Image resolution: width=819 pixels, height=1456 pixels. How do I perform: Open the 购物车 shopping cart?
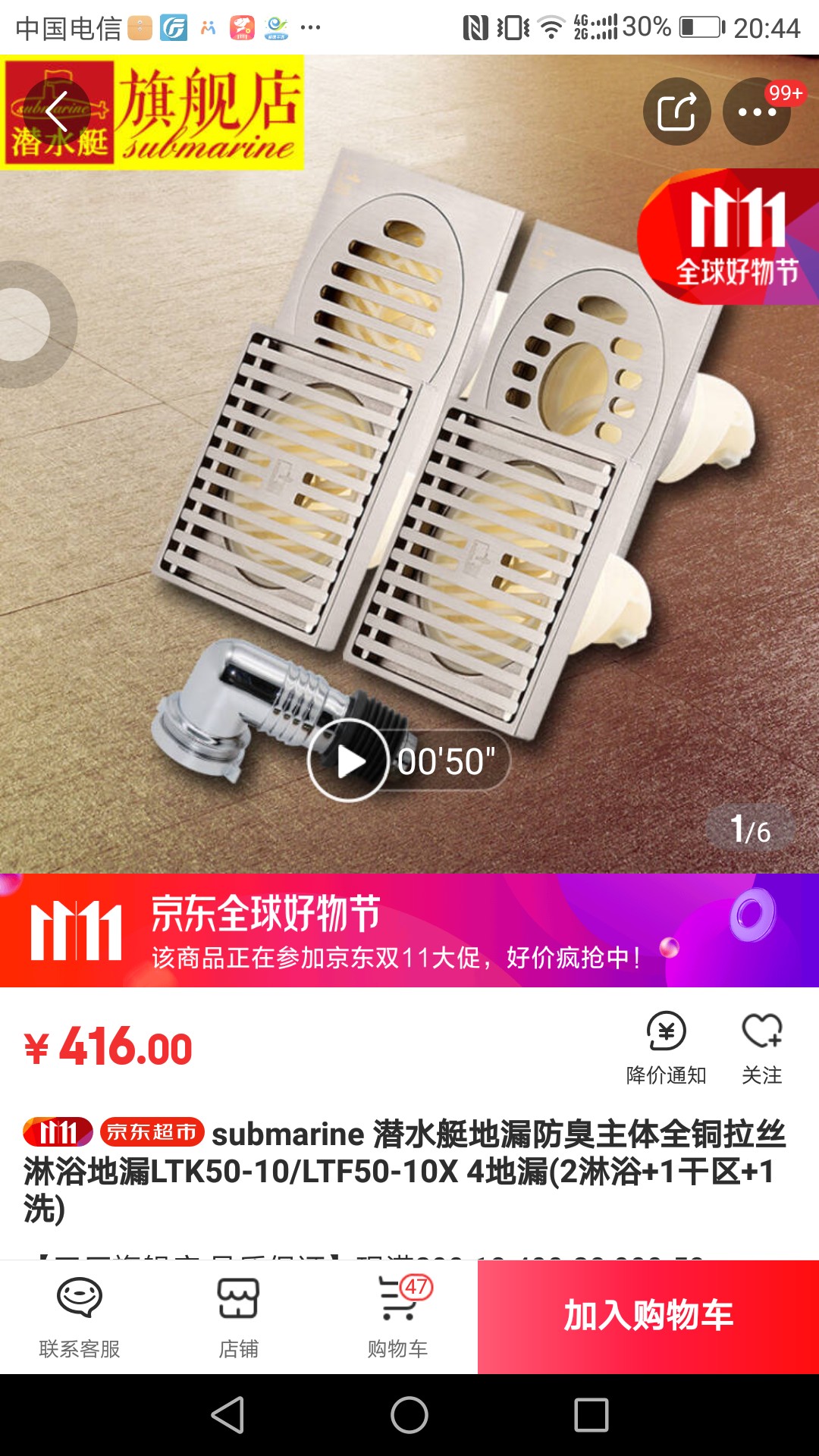click(398, 1317)
